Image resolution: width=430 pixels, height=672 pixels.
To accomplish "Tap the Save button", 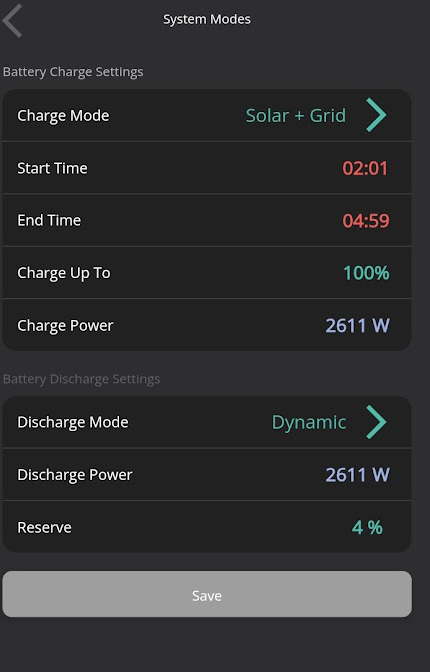I will pos(207,594).
